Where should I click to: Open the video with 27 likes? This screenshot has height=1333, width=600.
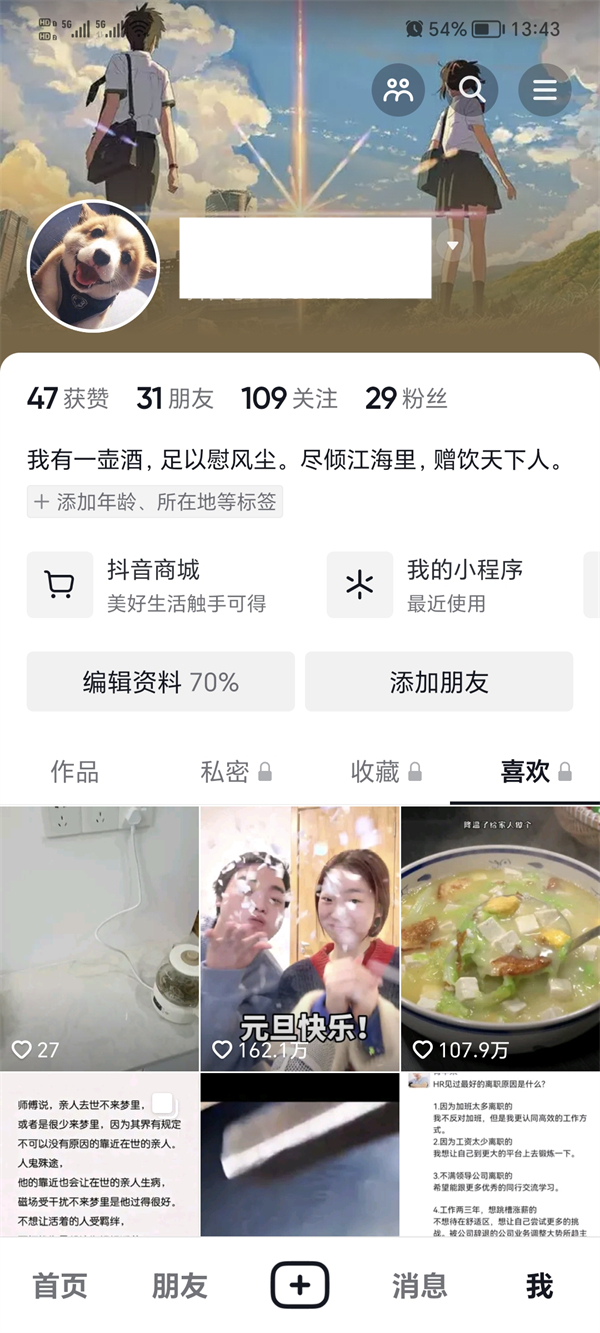(99, 938)
